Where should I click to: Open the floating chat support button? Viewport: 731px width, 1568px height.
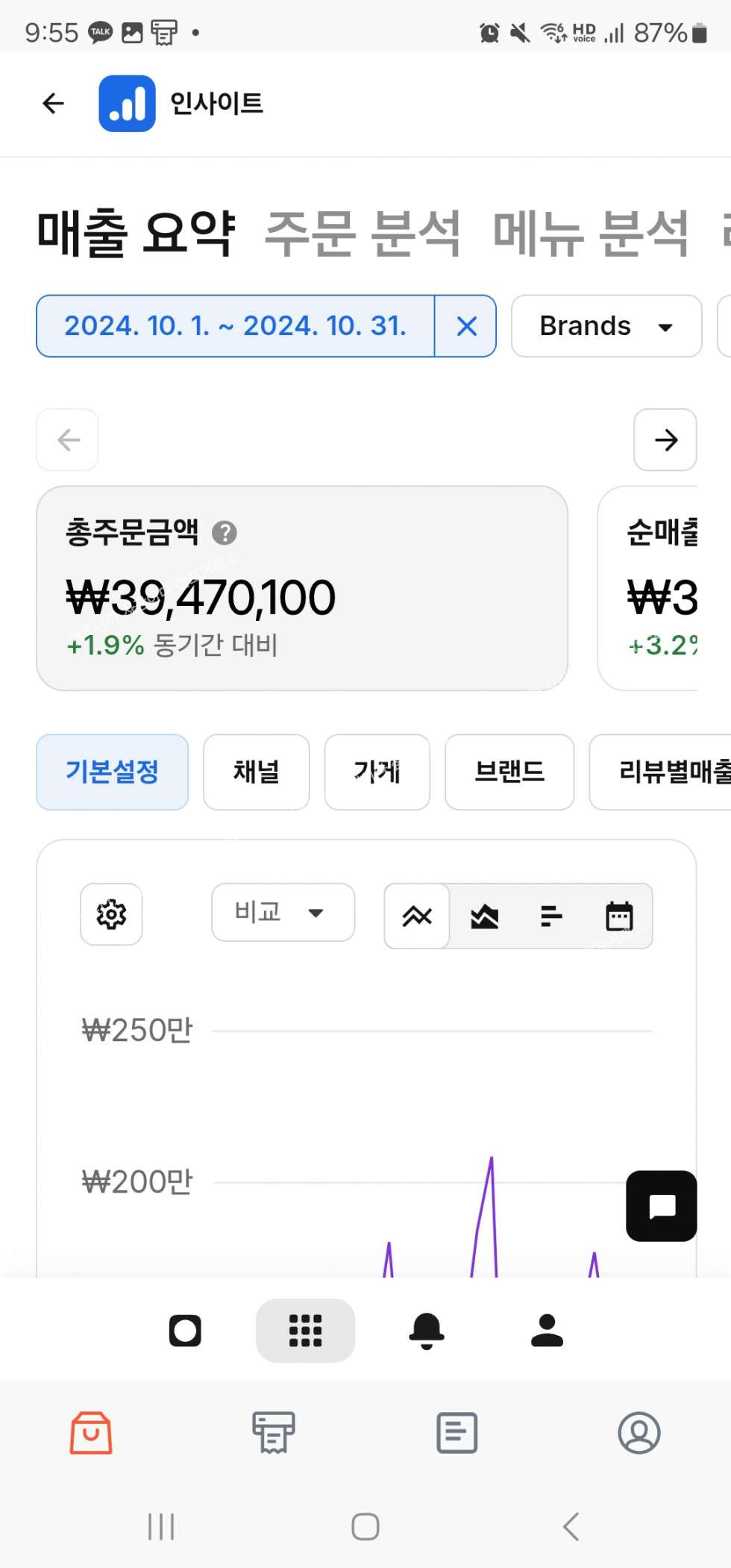662,1206
